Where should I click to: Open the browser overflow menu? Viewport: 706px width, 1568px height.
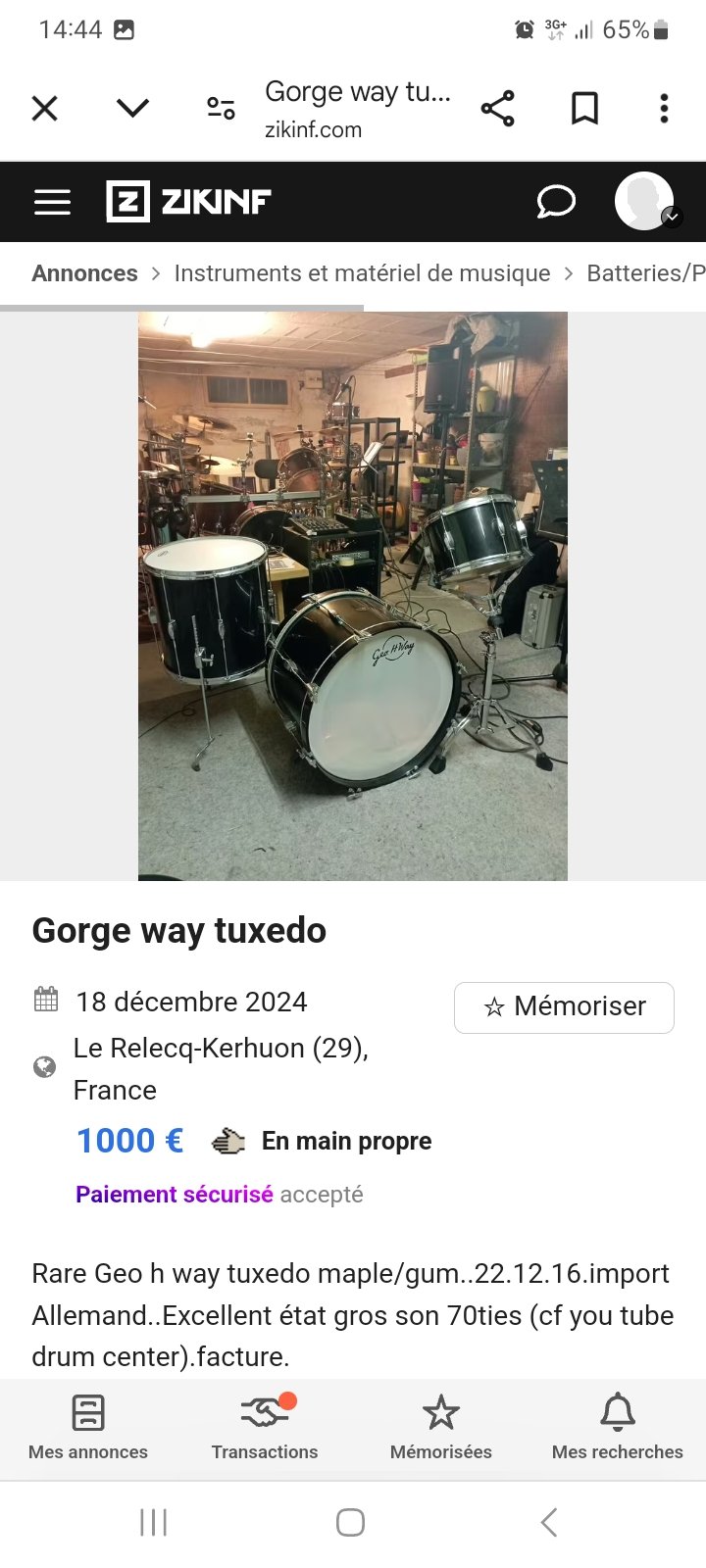[664, 109]
